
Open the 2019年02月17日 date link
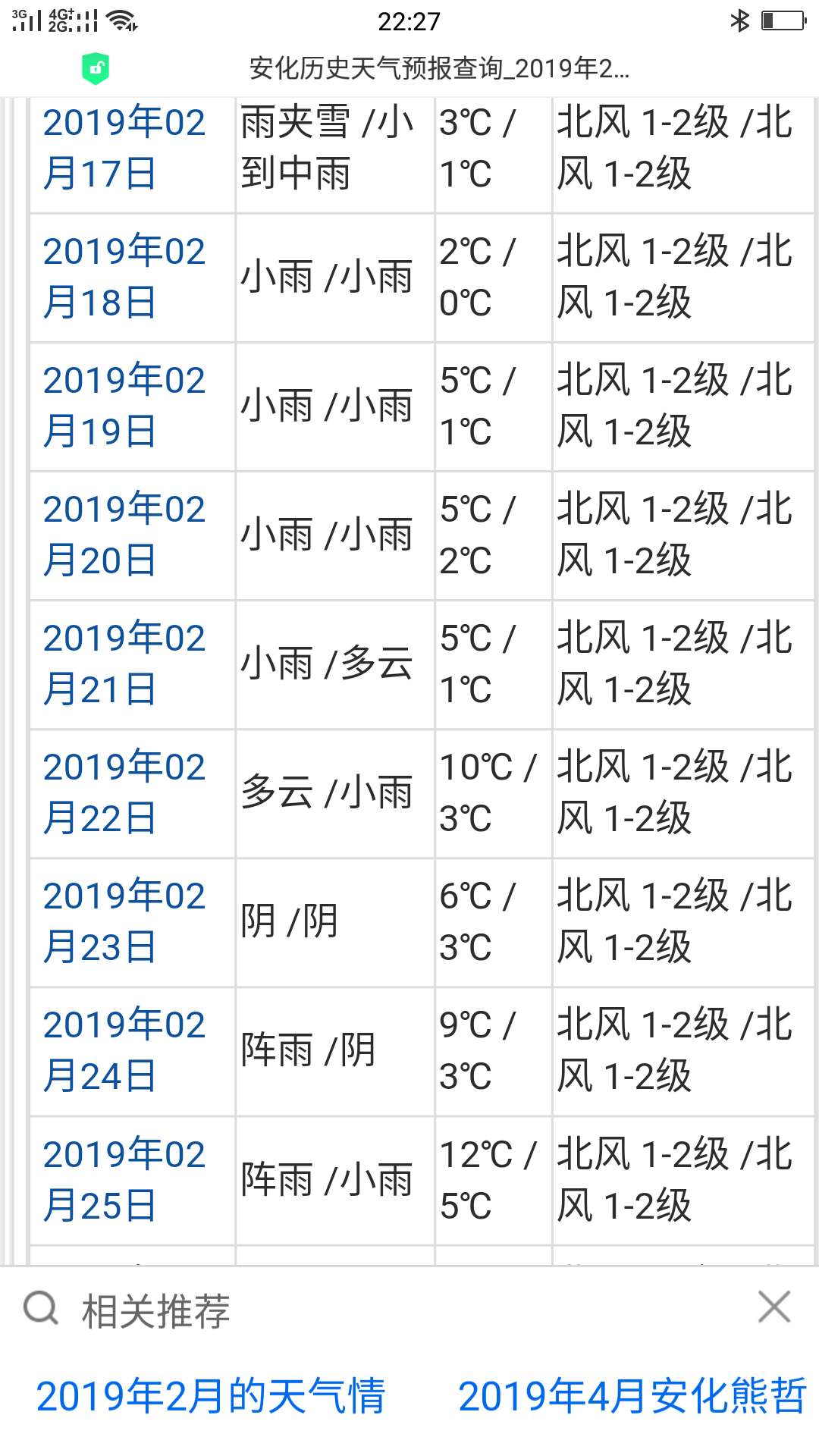click(124, 148)
